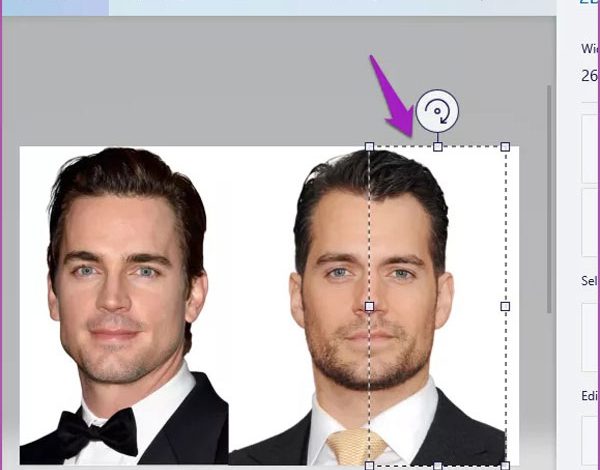The height and width of the screenshot is (470, 600).
Task: Tap the canvas vertical scrollbar
Action: [548, 200]
